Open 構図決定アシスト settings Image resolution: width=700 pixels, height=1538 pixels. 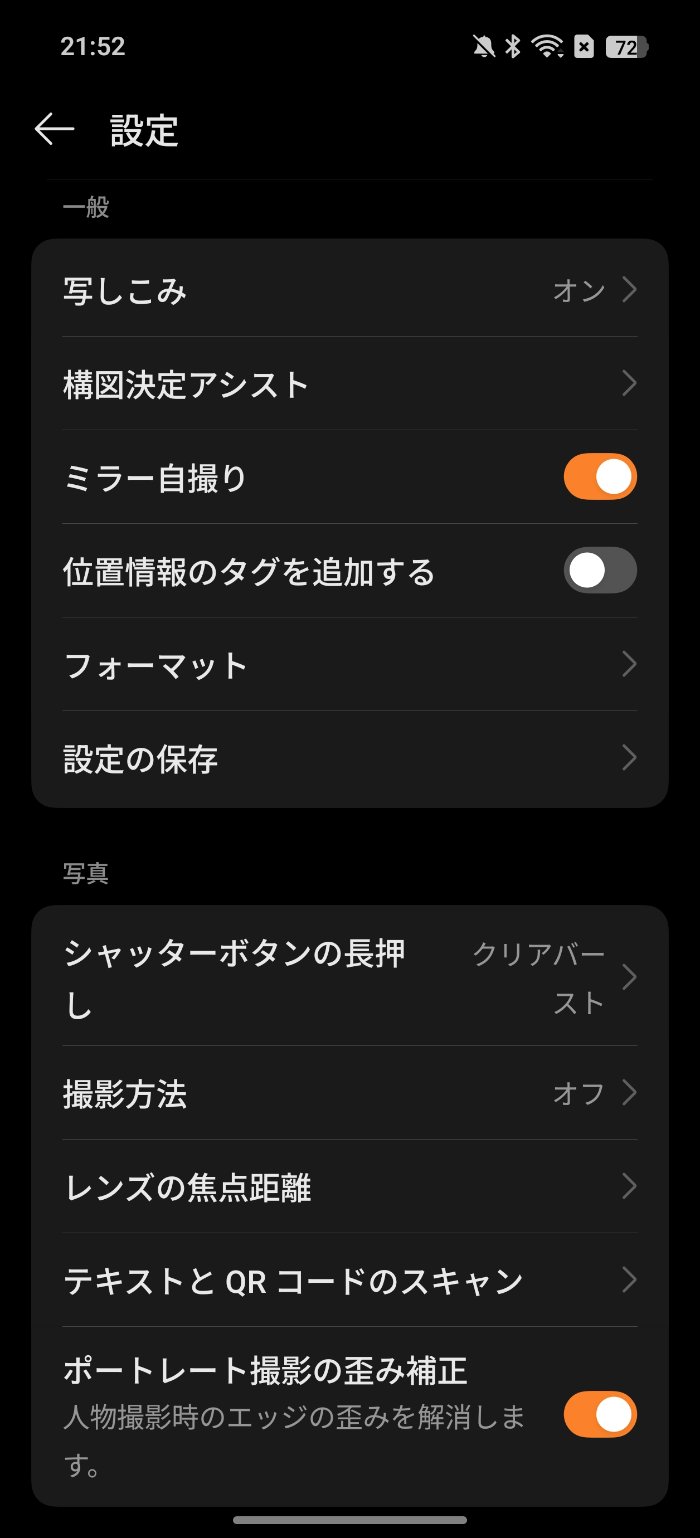(x=350, y=384)
